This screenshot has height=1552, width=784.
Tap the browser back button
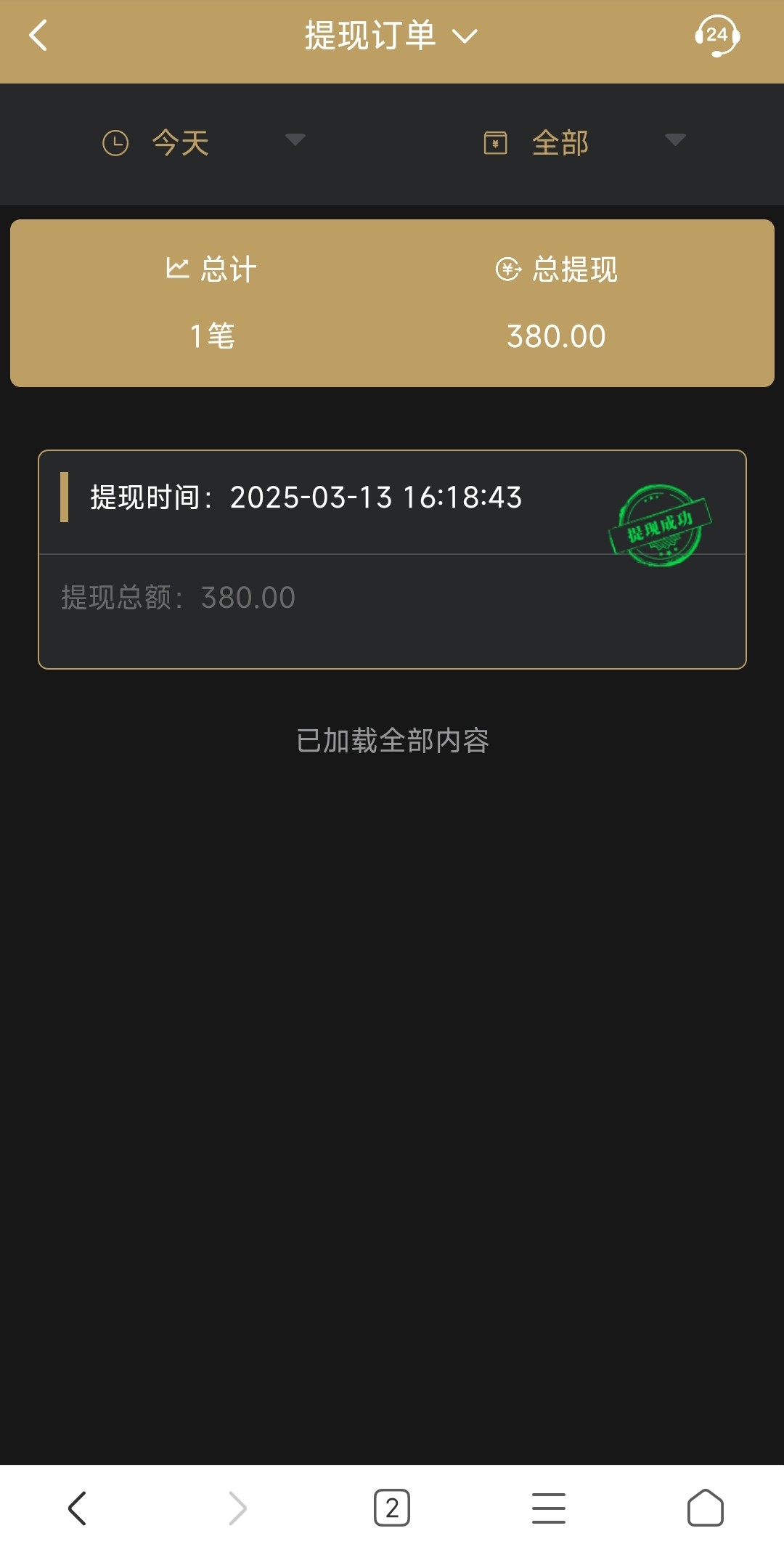[x=78, y=1508]
